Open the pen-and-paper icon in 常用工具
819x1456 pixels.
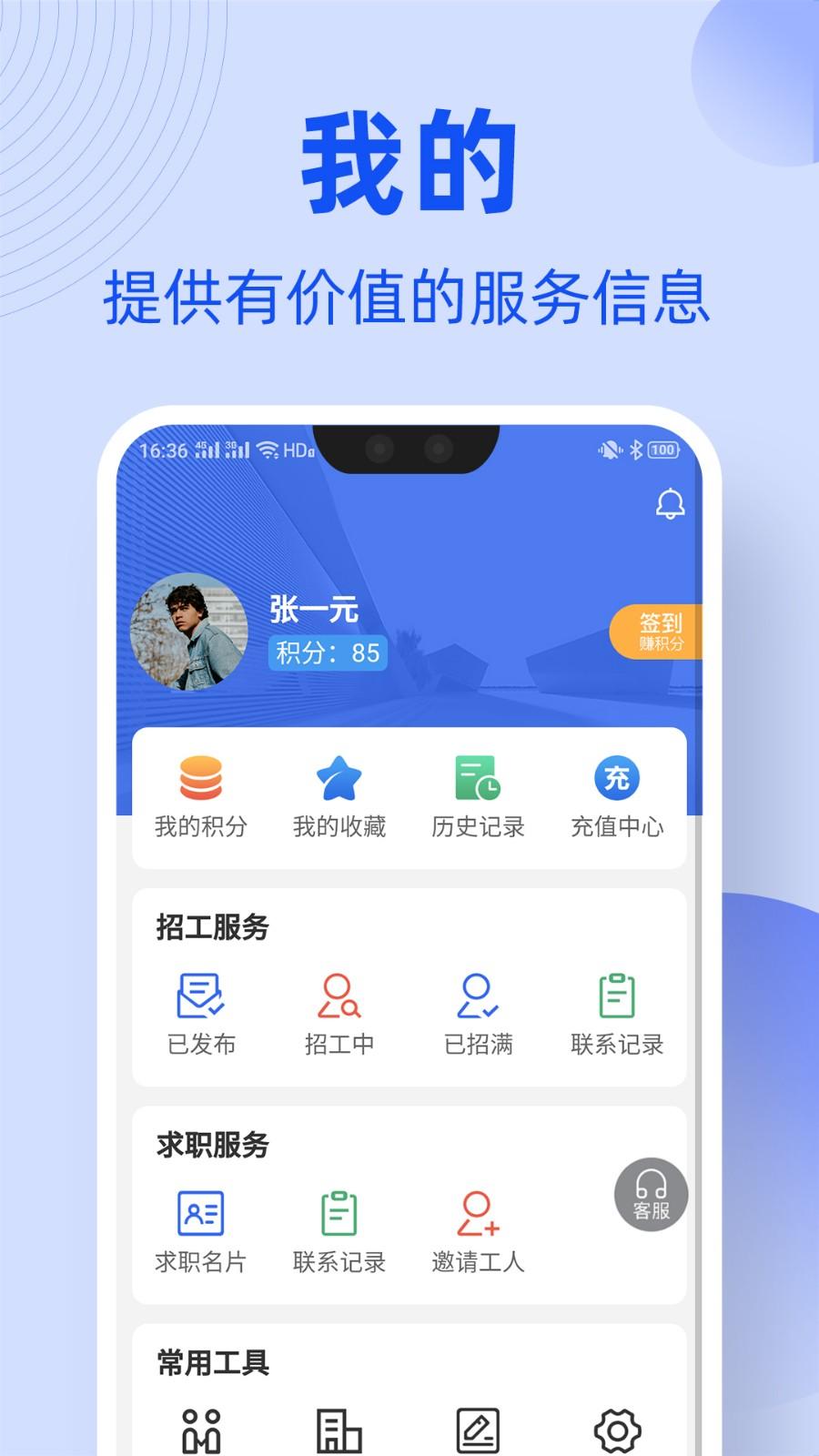click(477, 1429)
